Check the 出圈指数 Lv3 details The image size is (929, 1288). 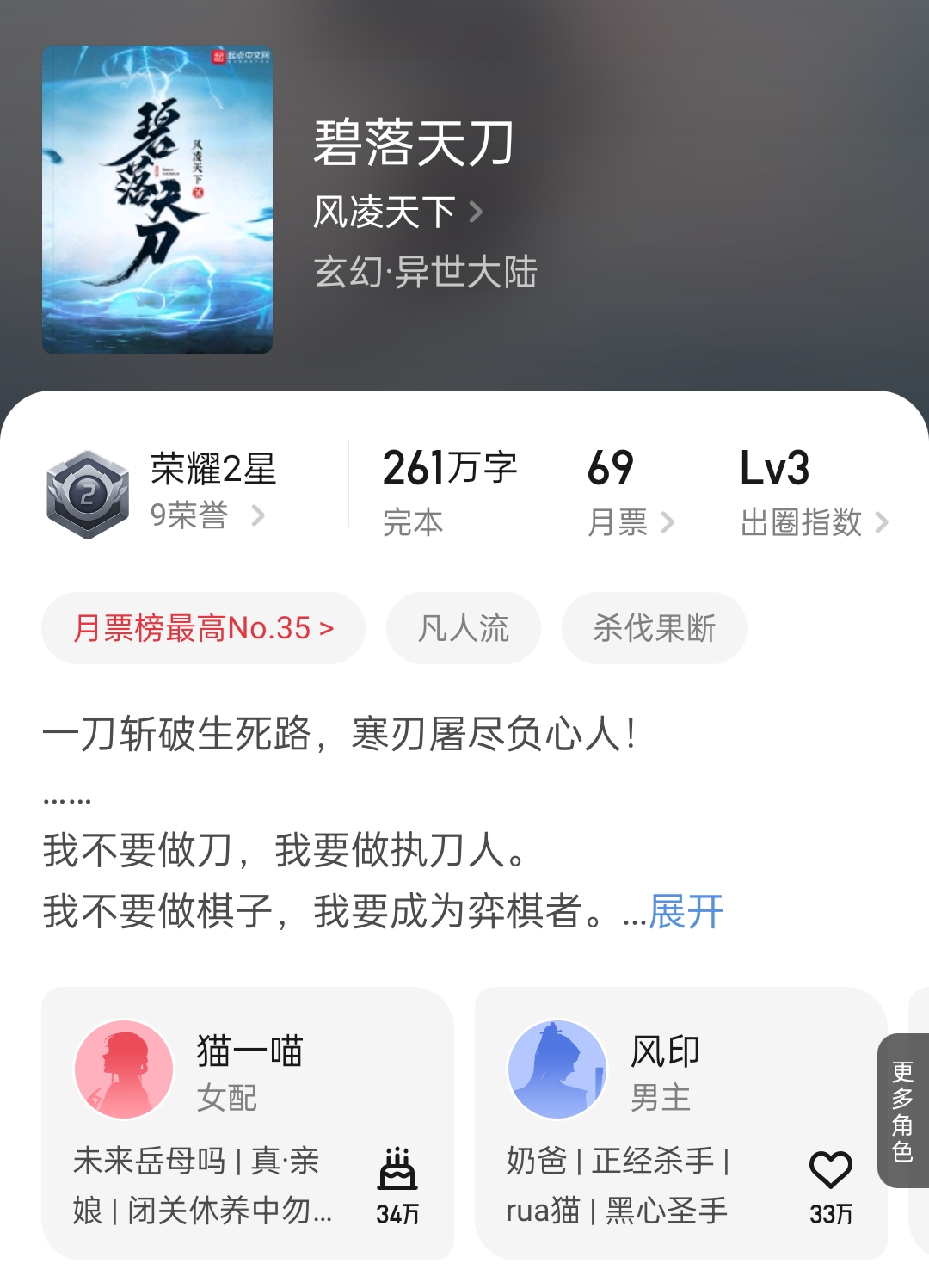(813, 521)
